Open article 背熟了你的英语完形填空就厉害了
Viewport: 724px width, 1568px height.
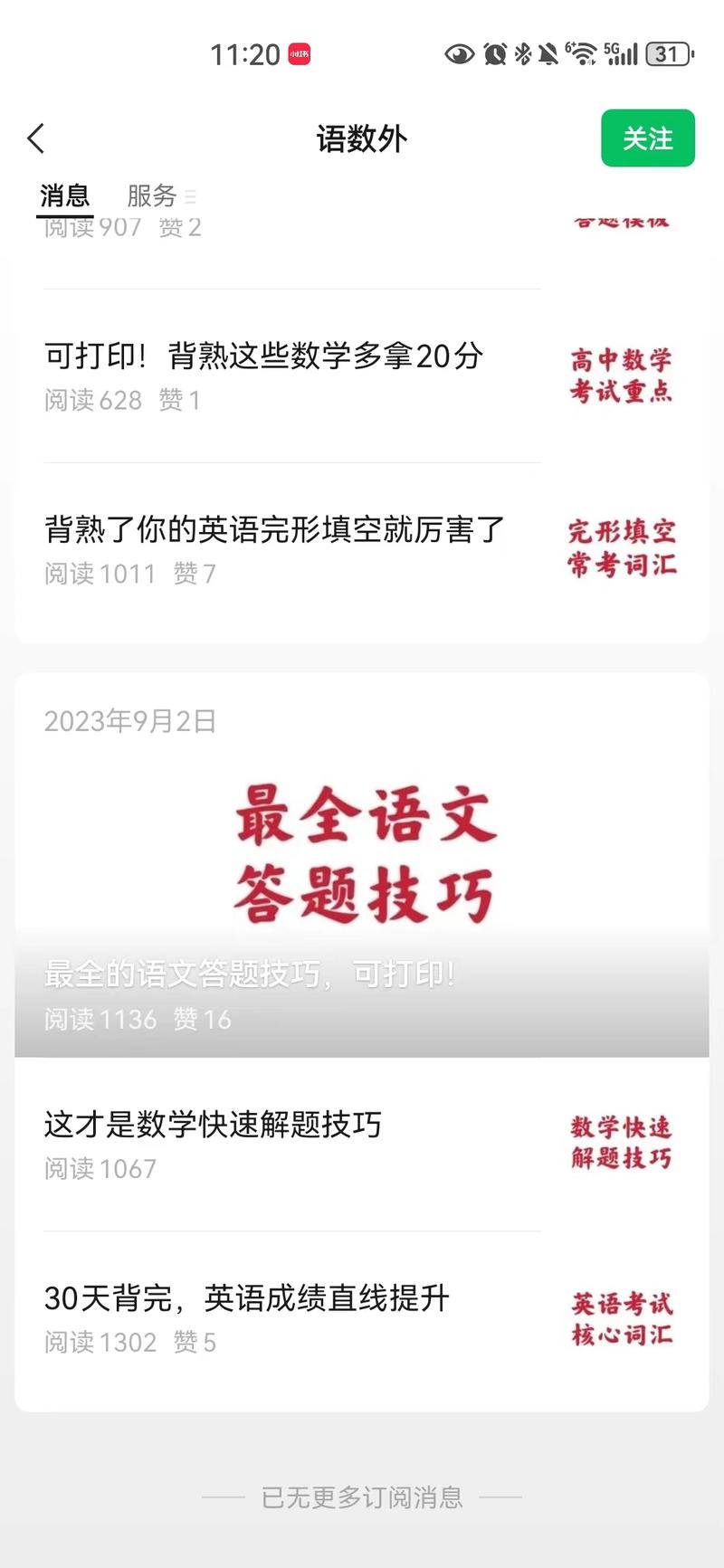pos(362,550)
